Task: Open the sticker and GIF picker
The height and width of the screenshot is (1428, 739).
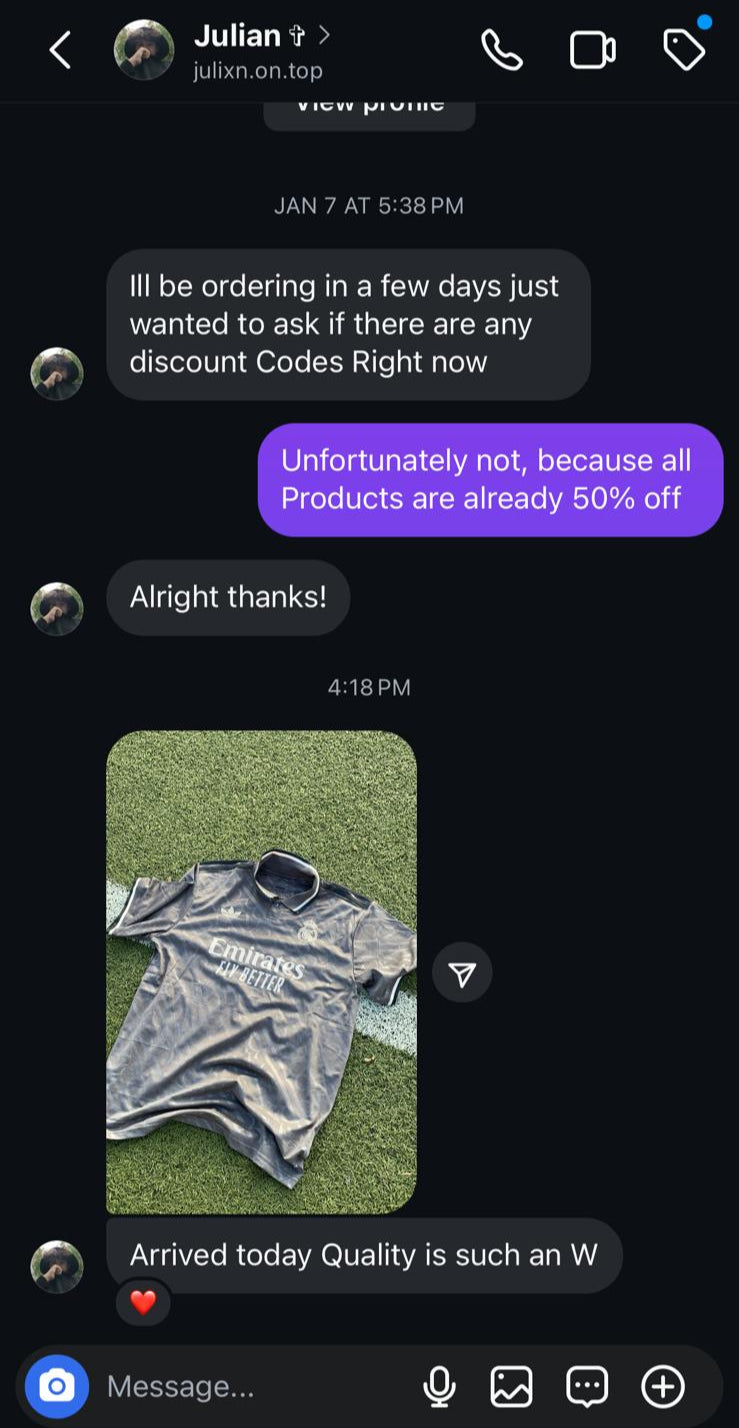Action: pos(587,1386)
